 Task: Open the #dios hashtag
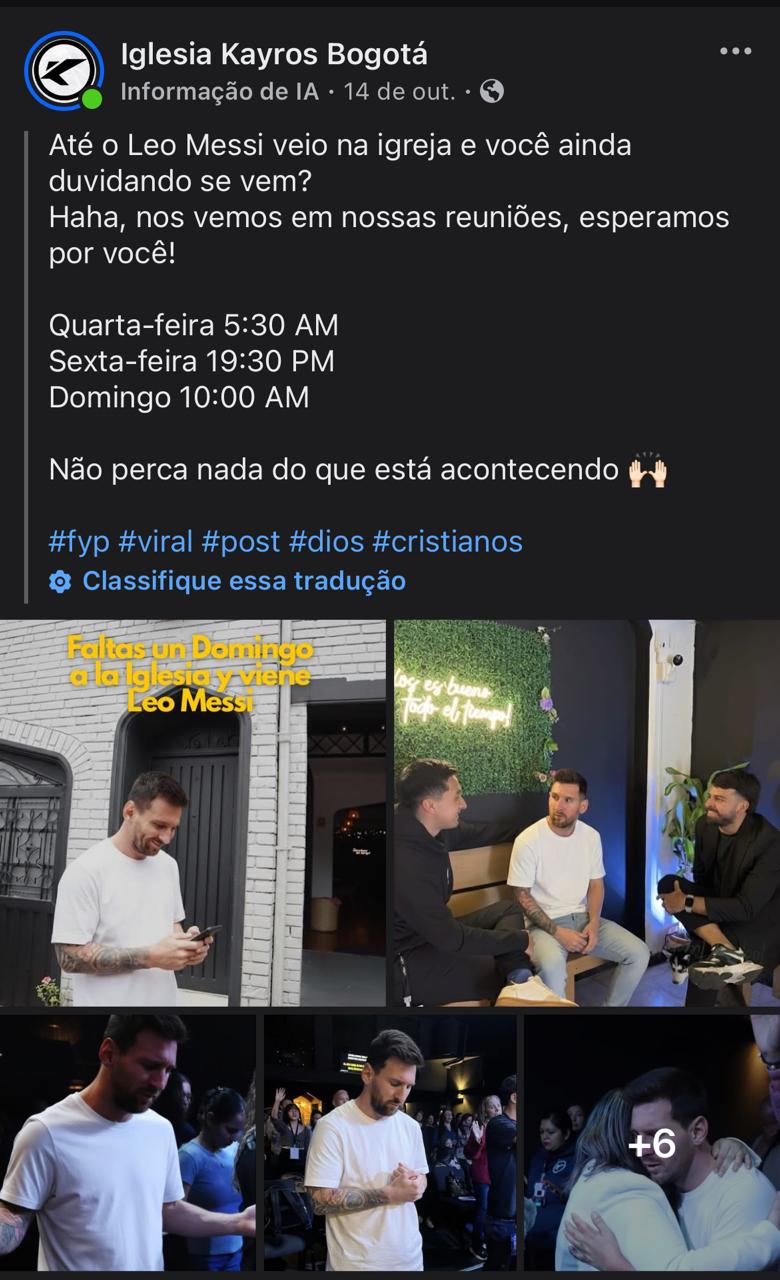pos(326,542)
